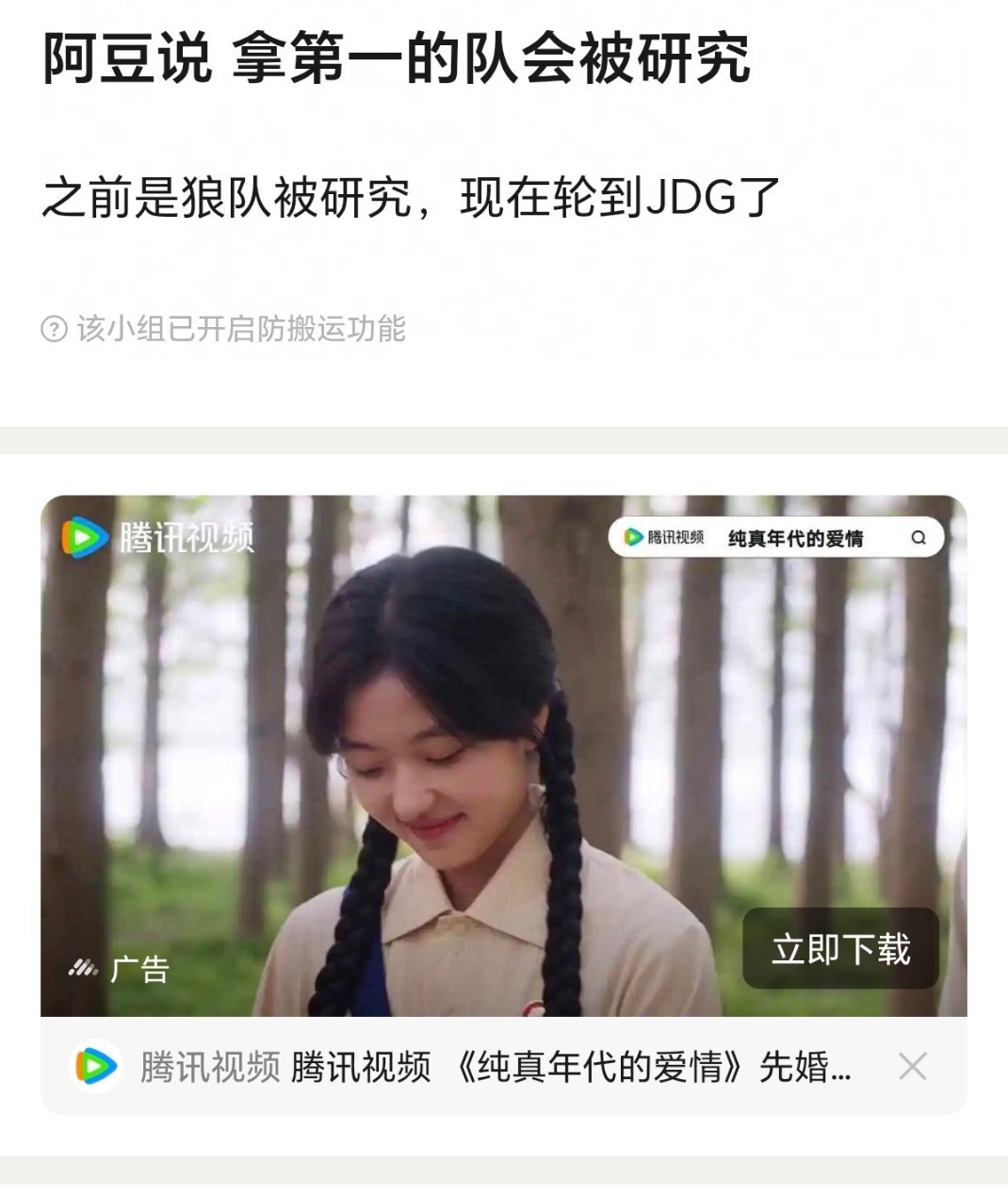1008x1196 pixels.
Task: Click the ad signal icon beside 广告
Action: coord(84,967)
